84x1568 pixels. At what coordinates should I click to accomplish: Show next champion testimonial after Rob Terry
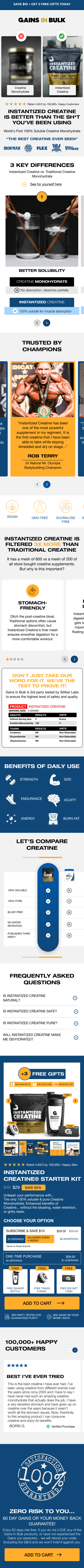point(47,485)
